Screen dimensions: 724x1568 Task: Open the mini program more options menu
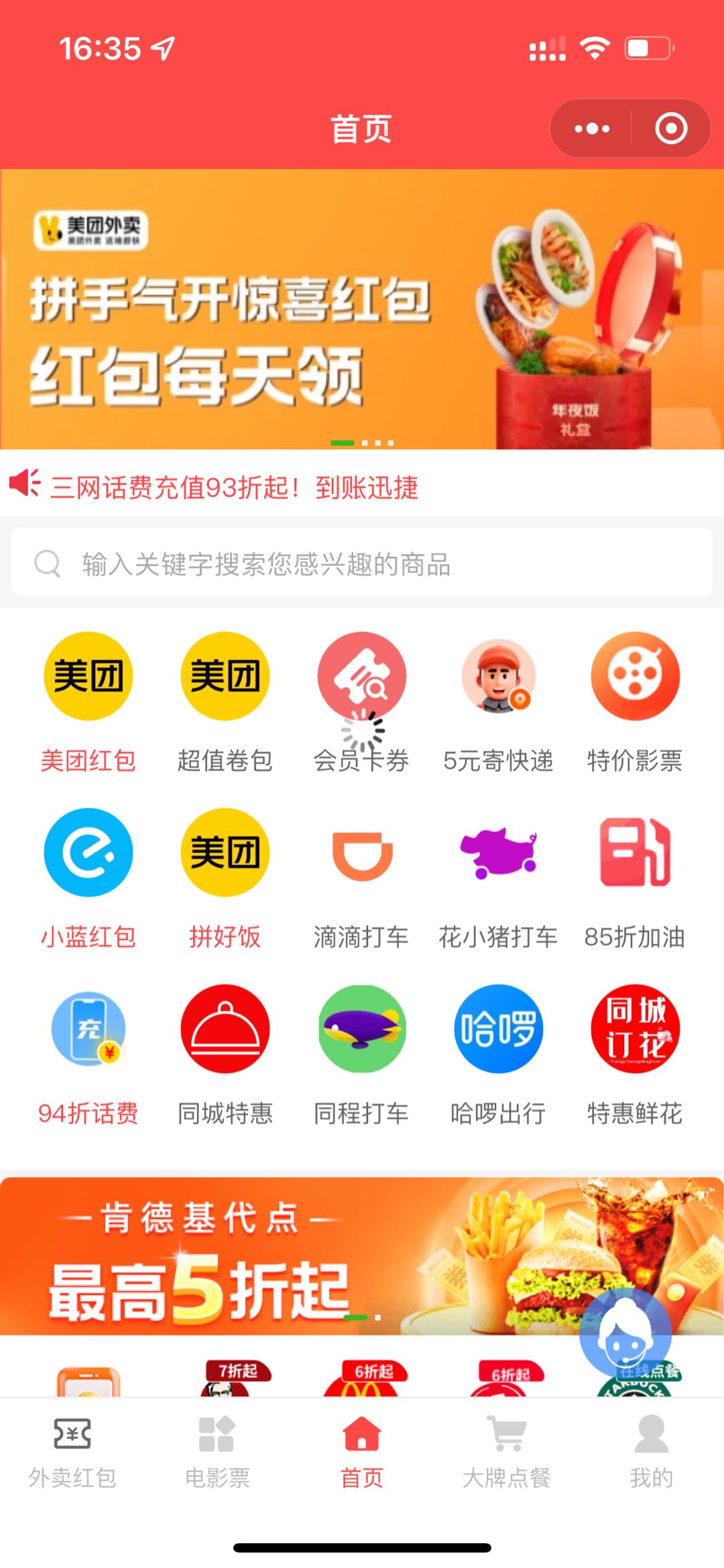[x=592, y=128]
